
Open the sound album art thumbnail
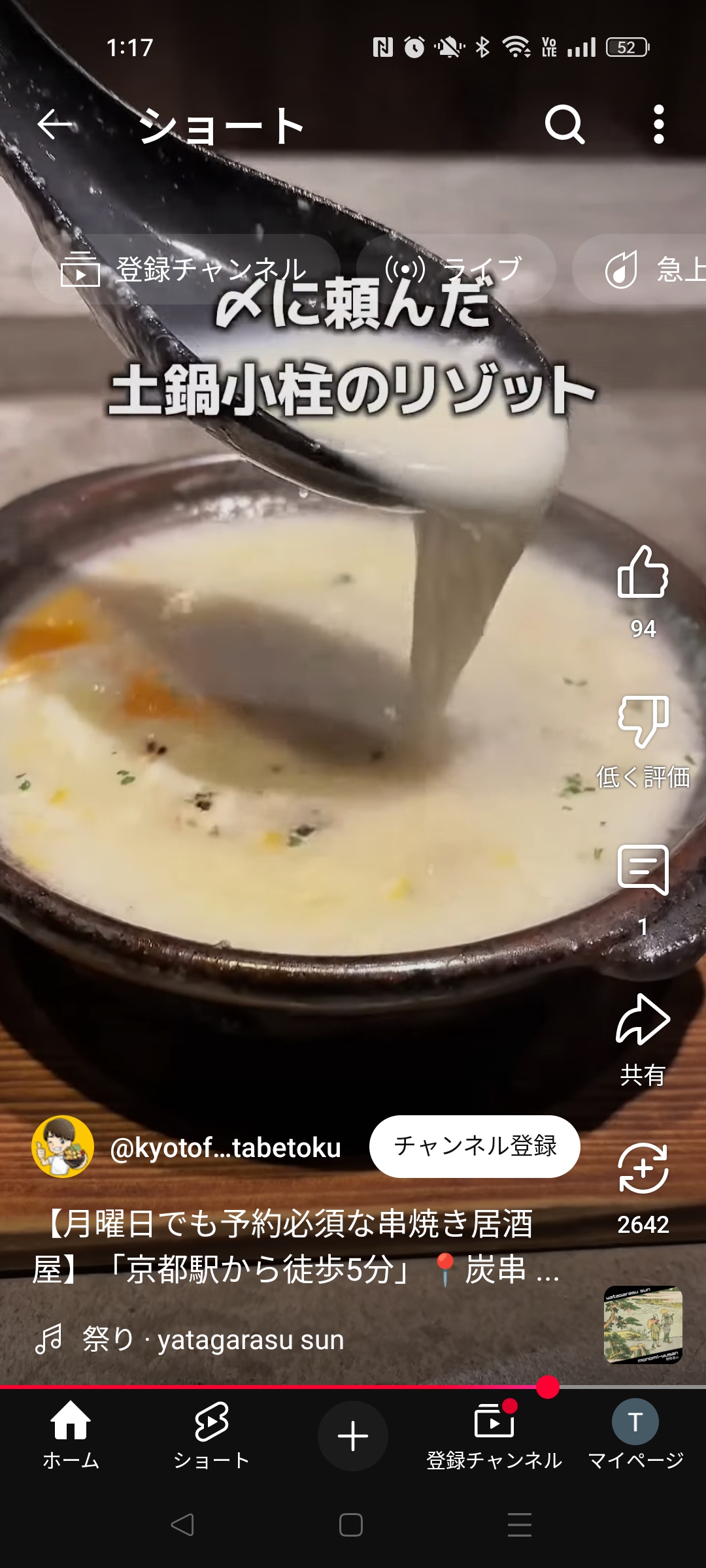click(x=643, y=1325)
